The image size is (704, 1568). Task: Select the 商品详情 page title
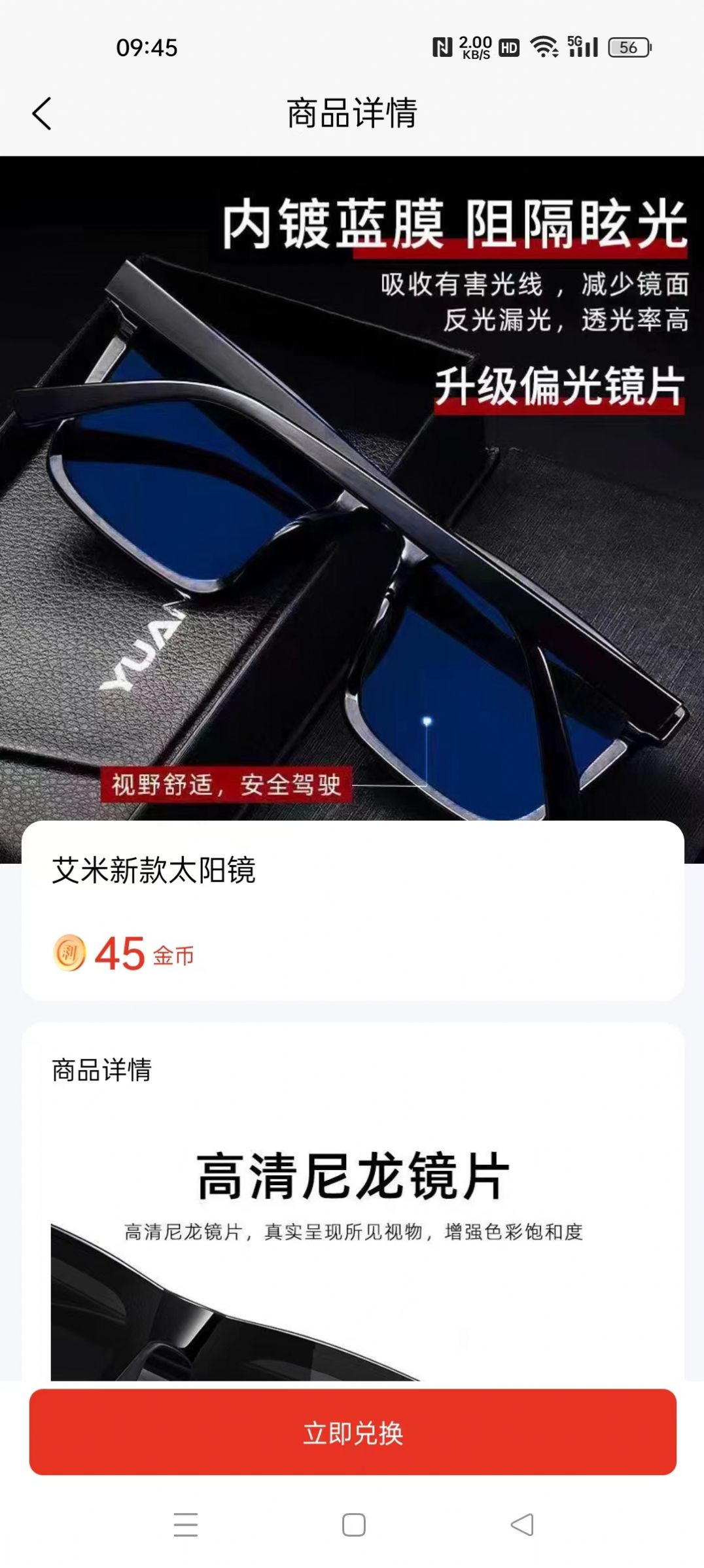(352, 111)
